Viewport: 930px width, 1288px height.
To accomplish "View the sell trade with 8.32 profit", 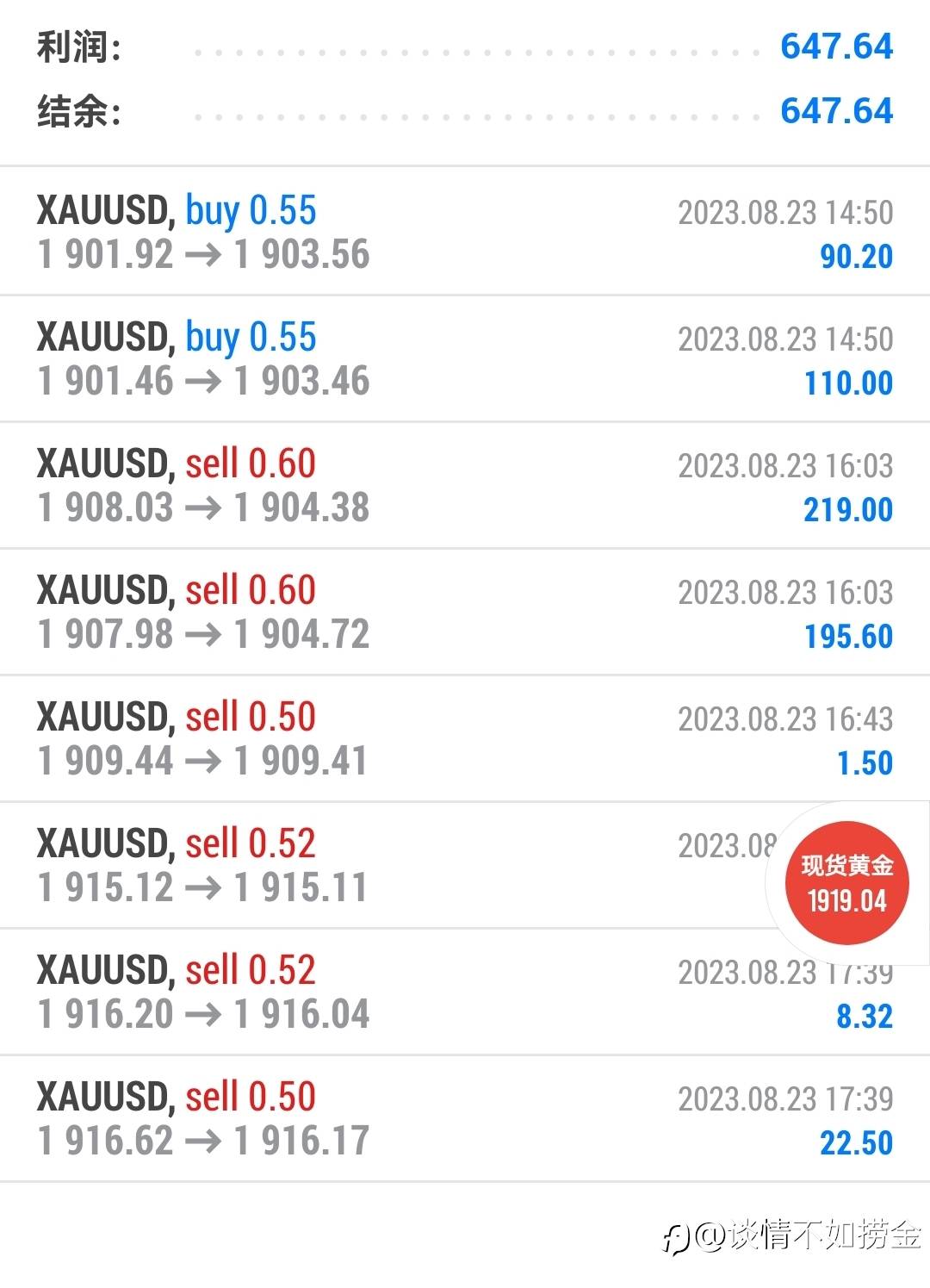I will [465, 992].
